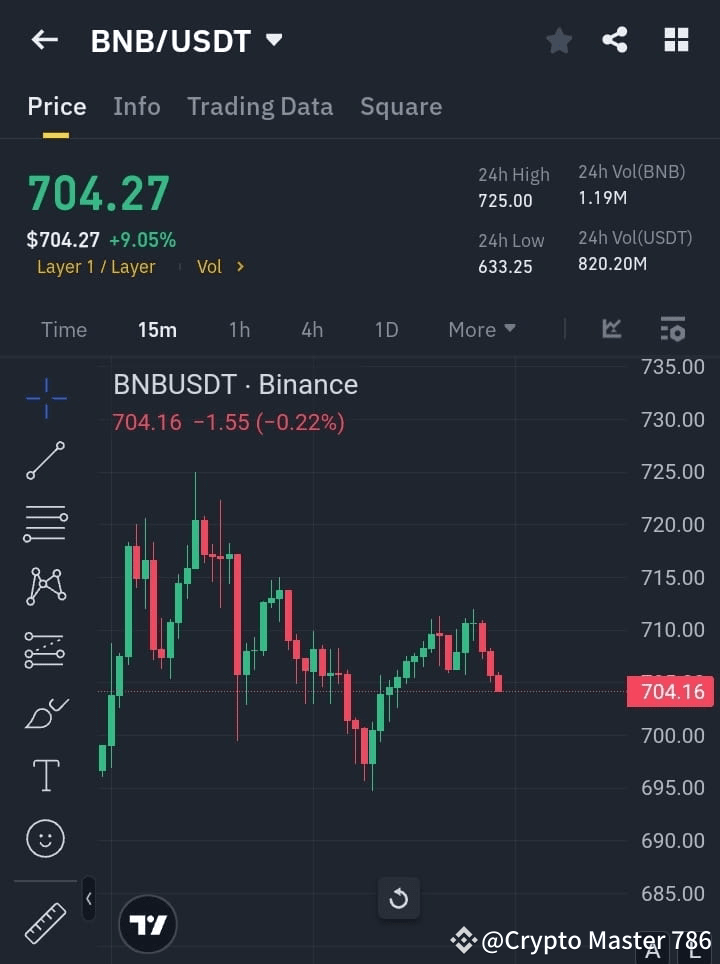The width and height of the screenshot is (720, 964).
Task: Select the brush drawing tool
Action: point(45,712)
